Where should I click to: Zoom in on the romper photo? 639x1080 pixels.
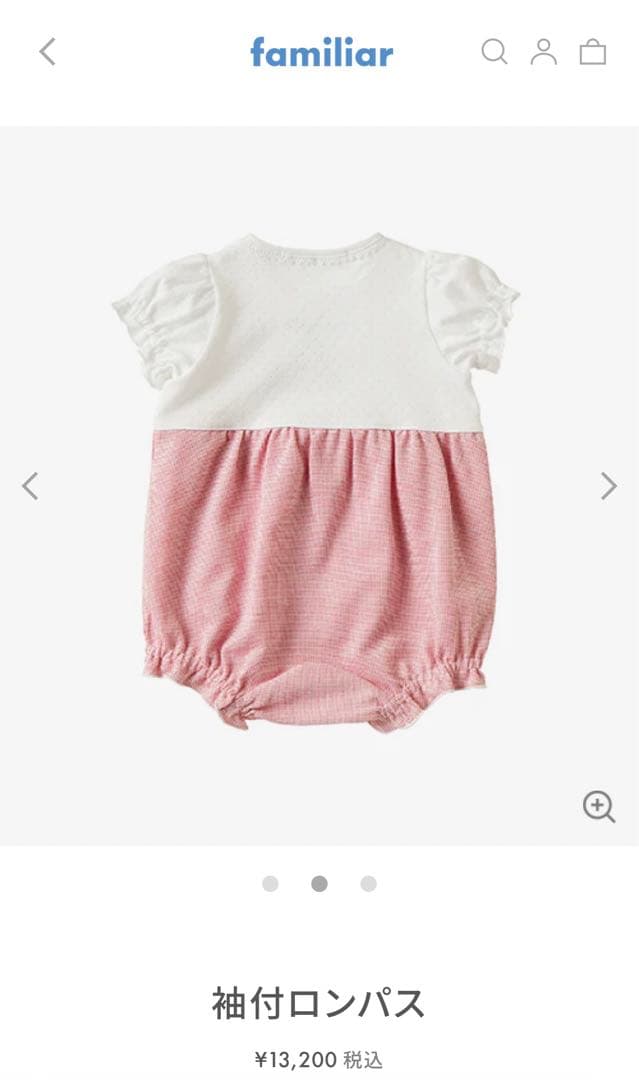coord(598,806)
